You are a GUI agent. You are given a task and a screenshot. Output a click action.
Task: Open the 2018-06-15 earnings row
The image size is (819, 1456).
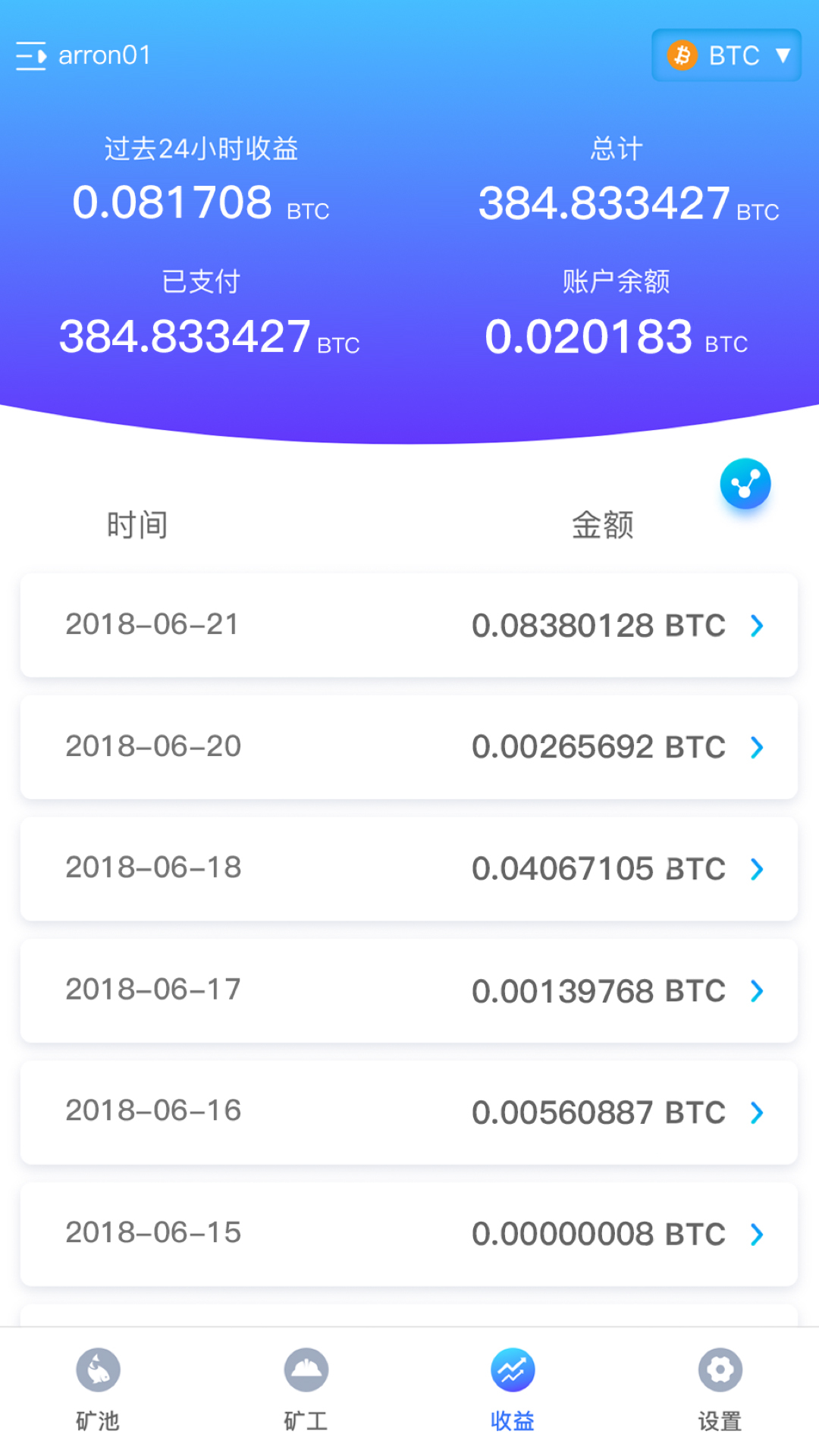tap(409, 1234)
